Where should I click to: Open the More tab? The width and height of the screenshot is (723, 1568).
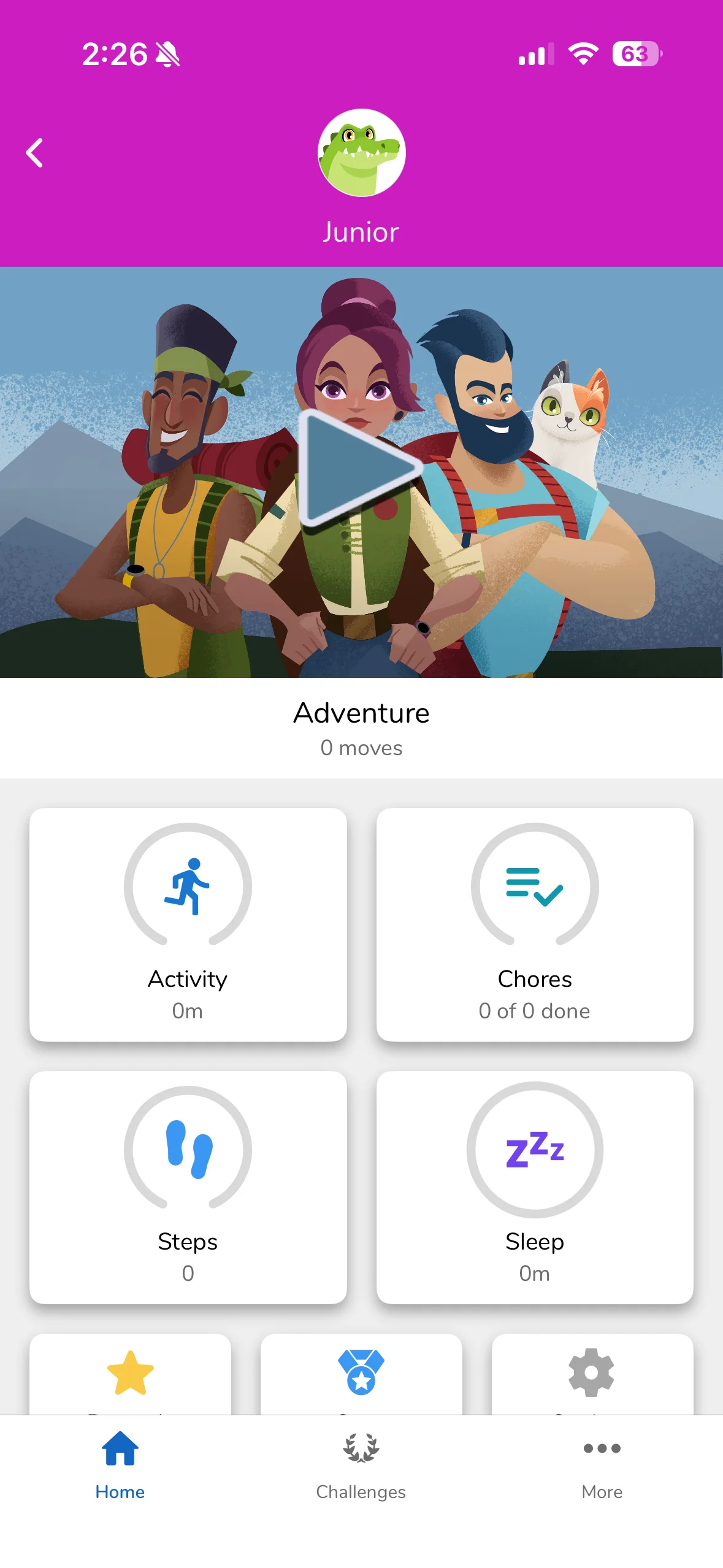(602, 1466)
